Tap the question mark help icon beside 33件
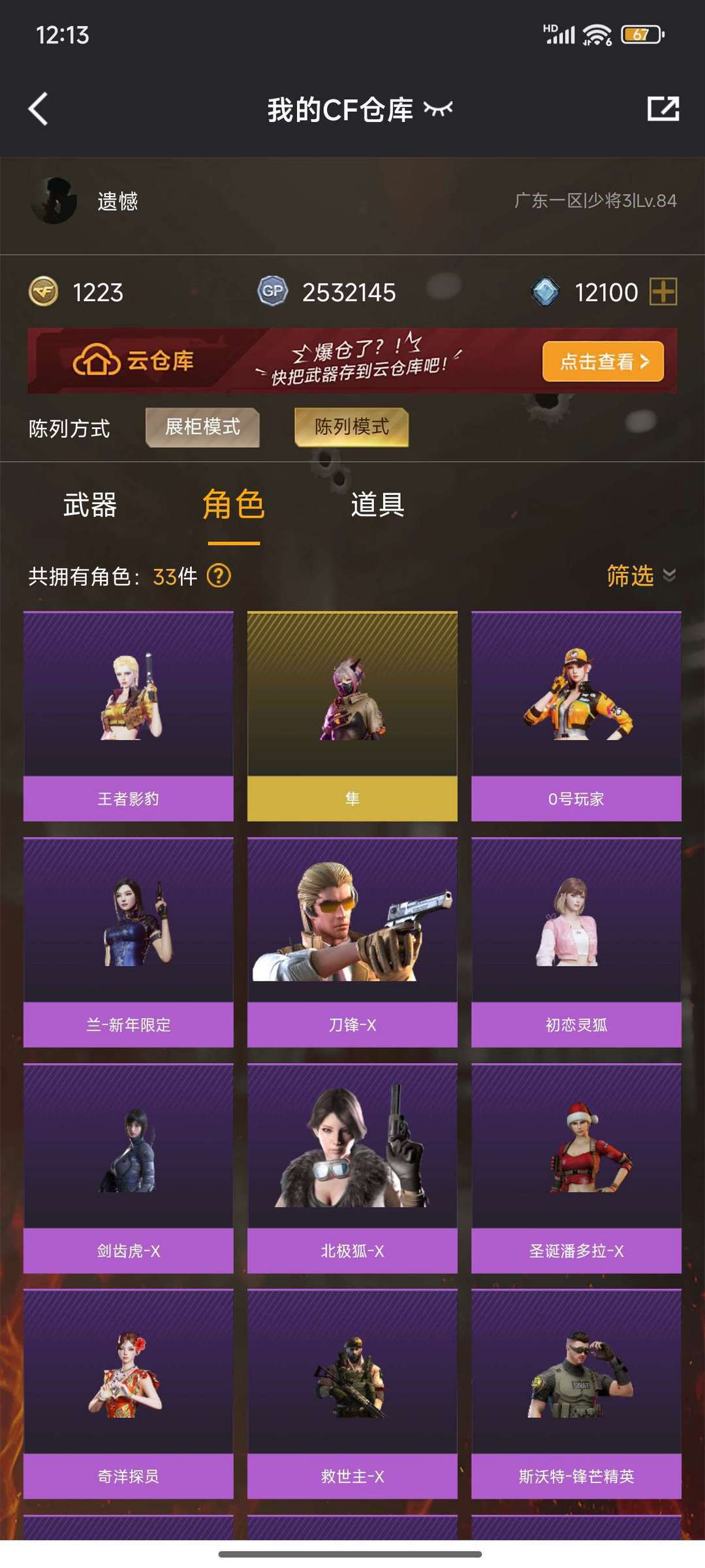 (219, 576)
